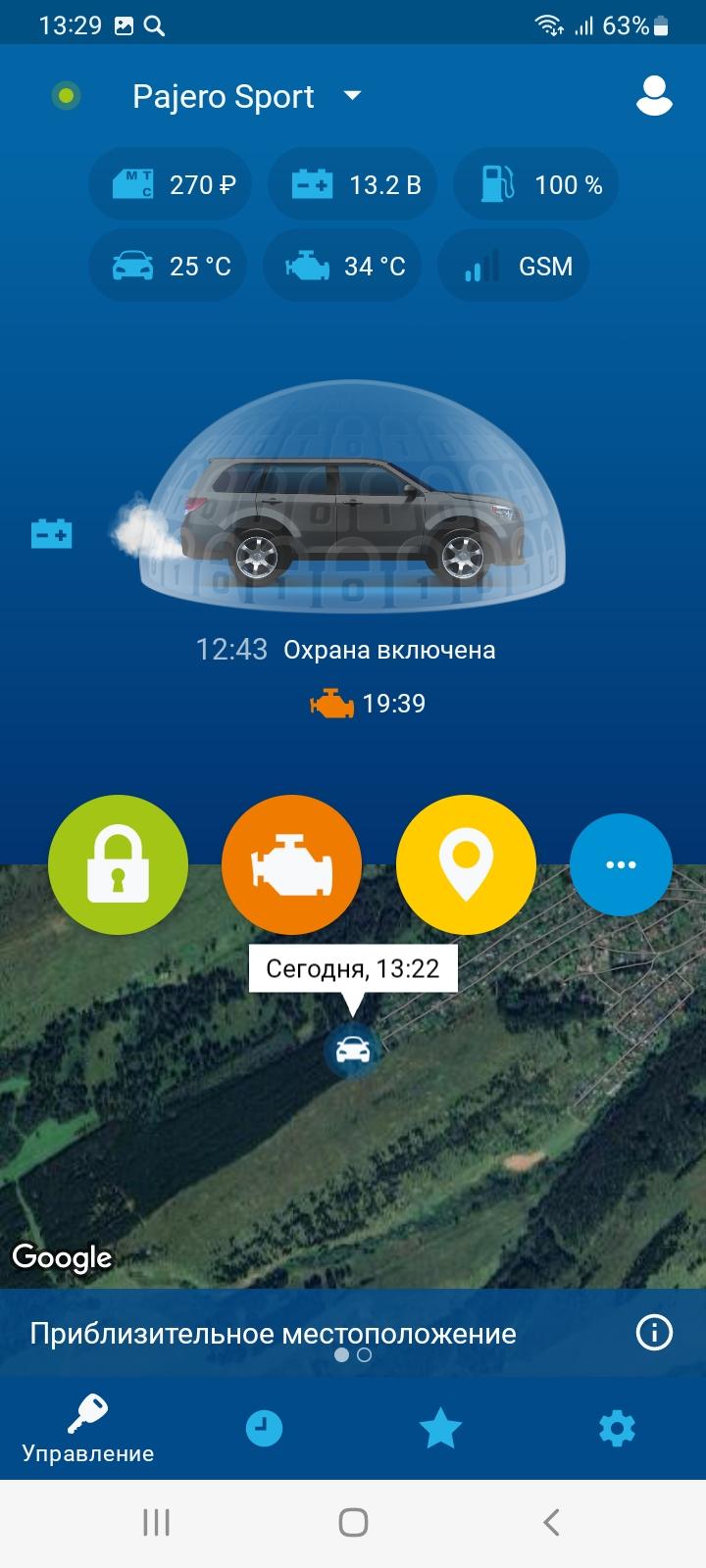Open the user profile icon

tap(654, 96)
